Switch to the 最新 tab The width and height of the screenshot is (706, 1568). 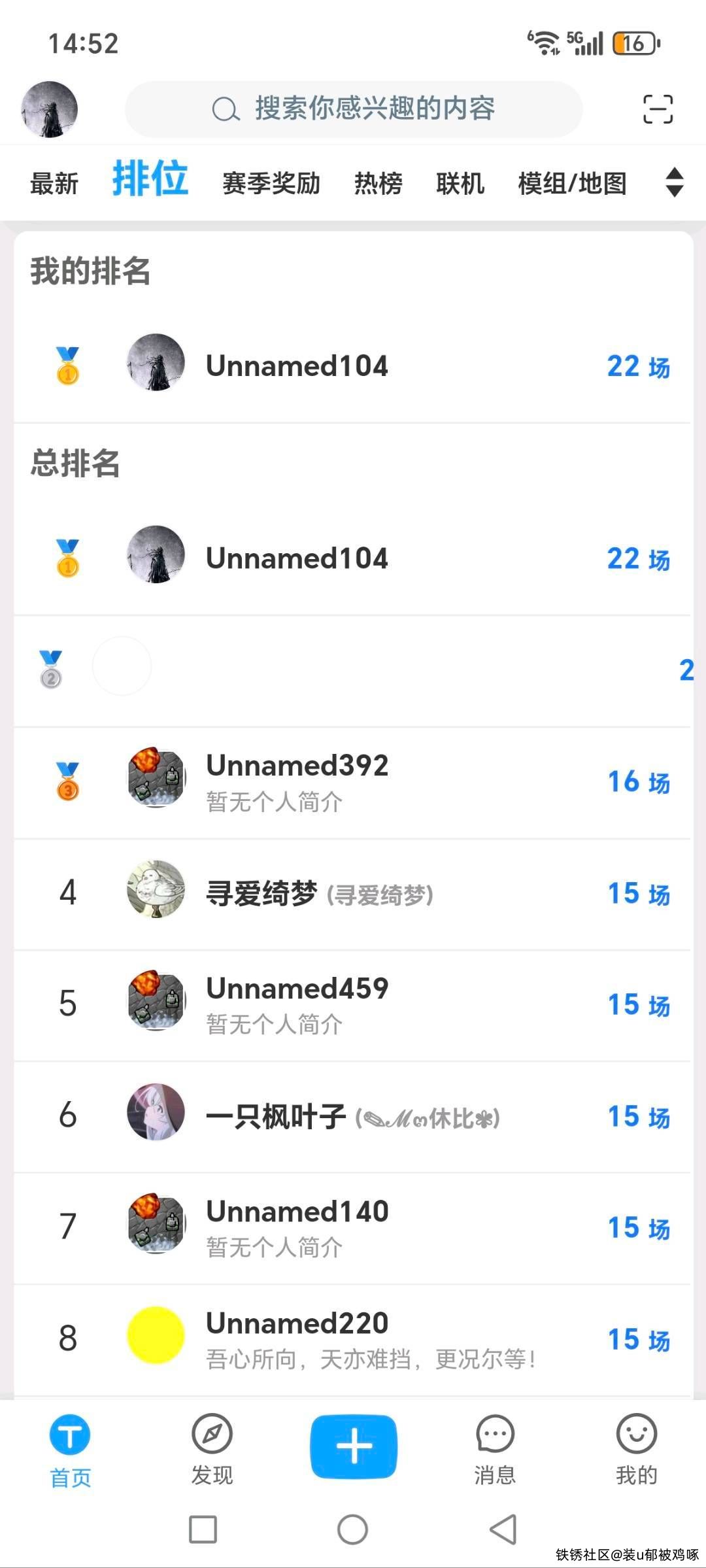coord(54,184)
